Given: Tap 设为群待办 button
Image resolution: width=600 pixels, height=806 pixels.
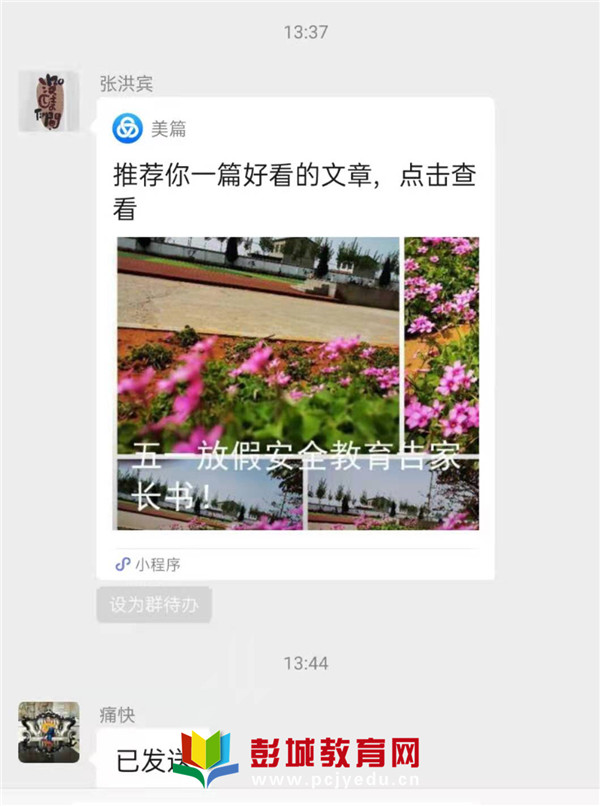Looking at the screenshot, I should click(x=154, y=605).
